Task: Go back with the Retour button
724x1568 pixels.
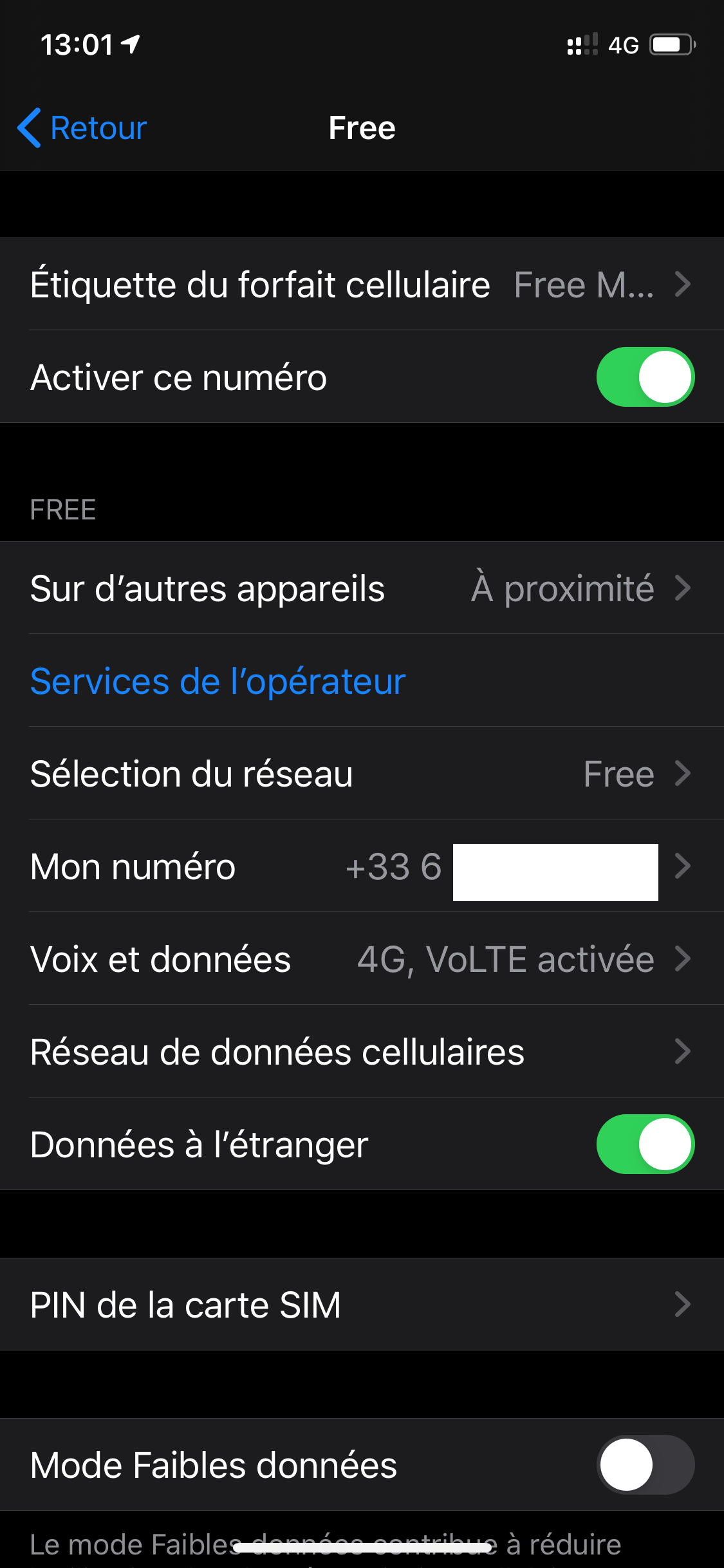Action: (82, 127)
